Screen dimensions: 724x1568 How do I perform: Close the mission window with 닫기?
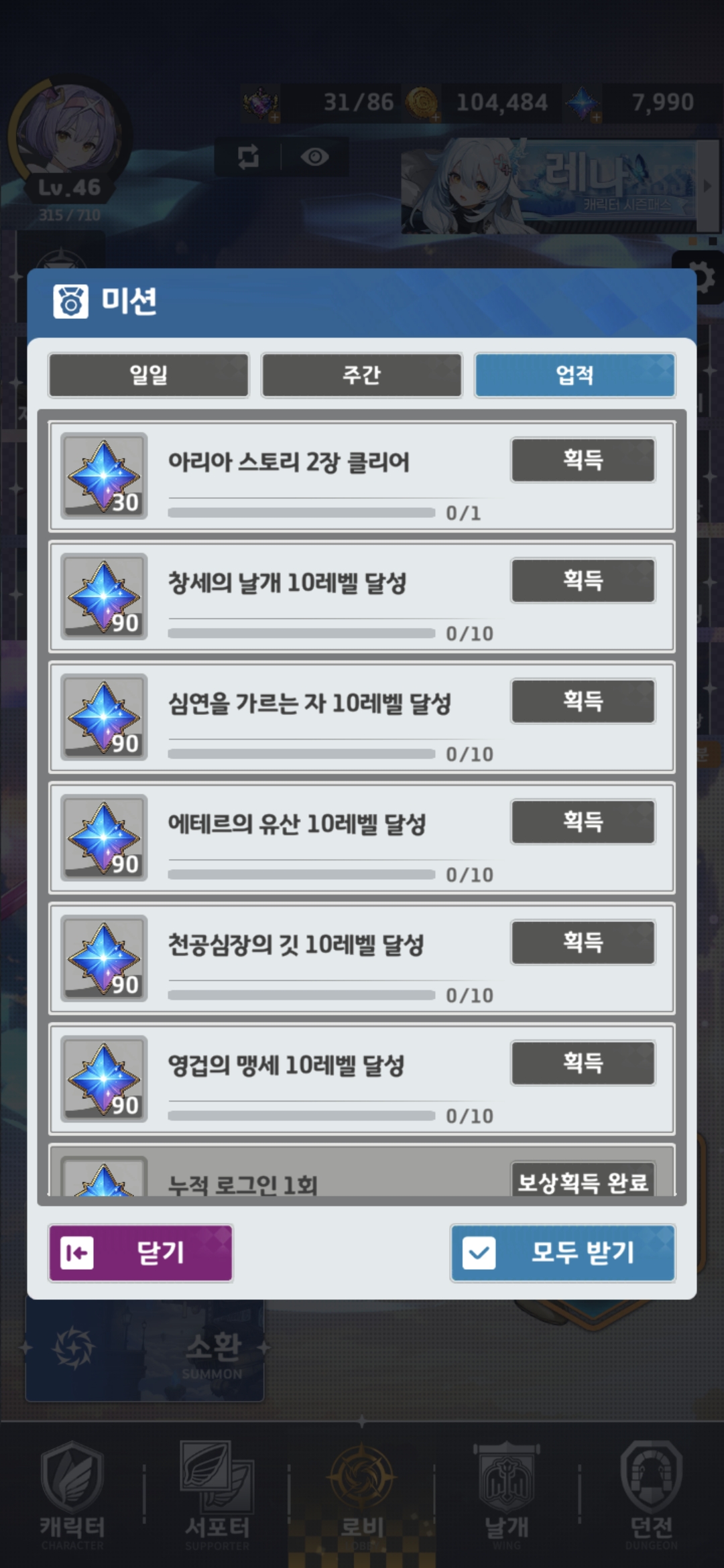point(141,1253)
